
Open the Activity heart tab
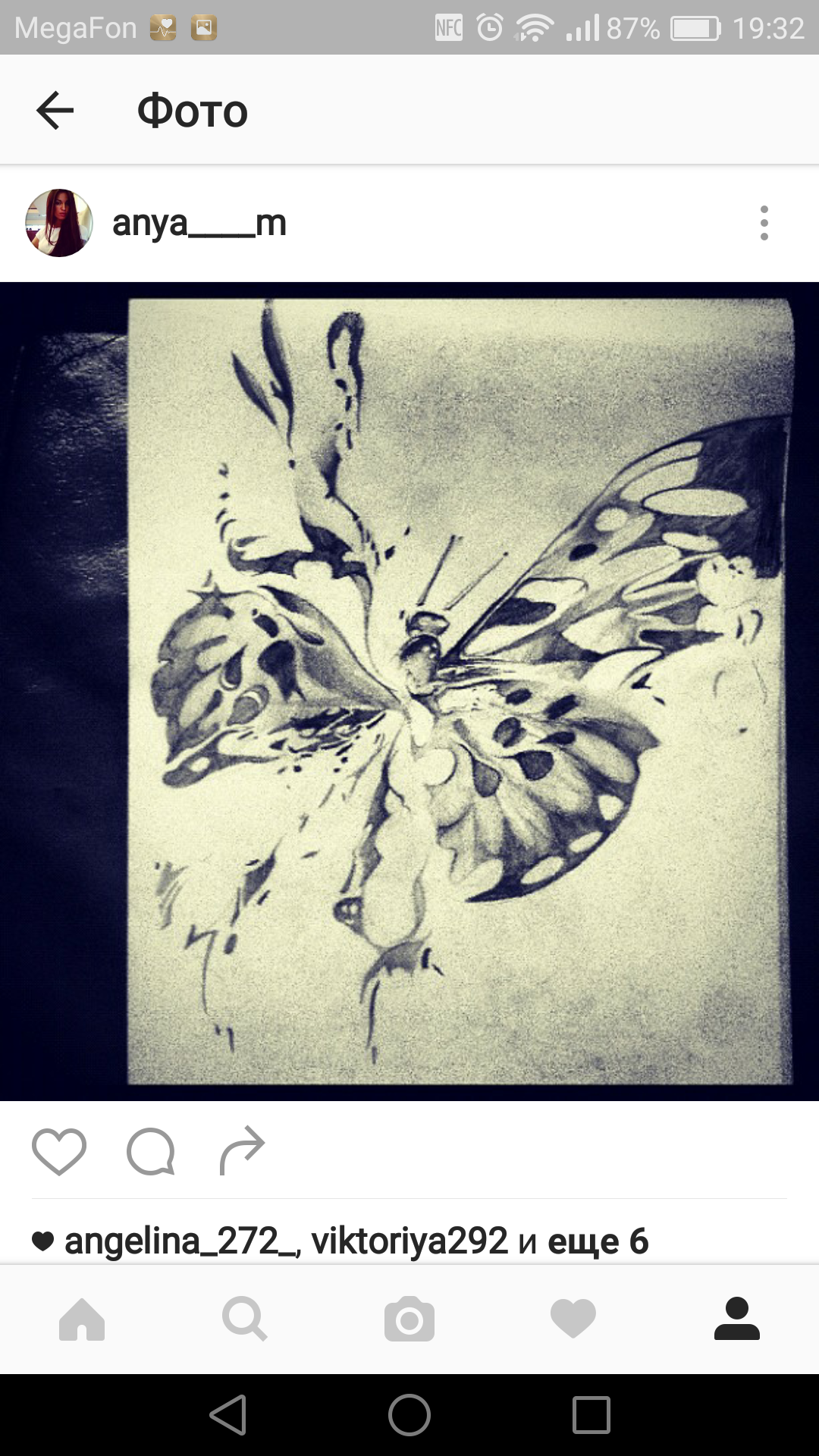(x=573, y=1319)
